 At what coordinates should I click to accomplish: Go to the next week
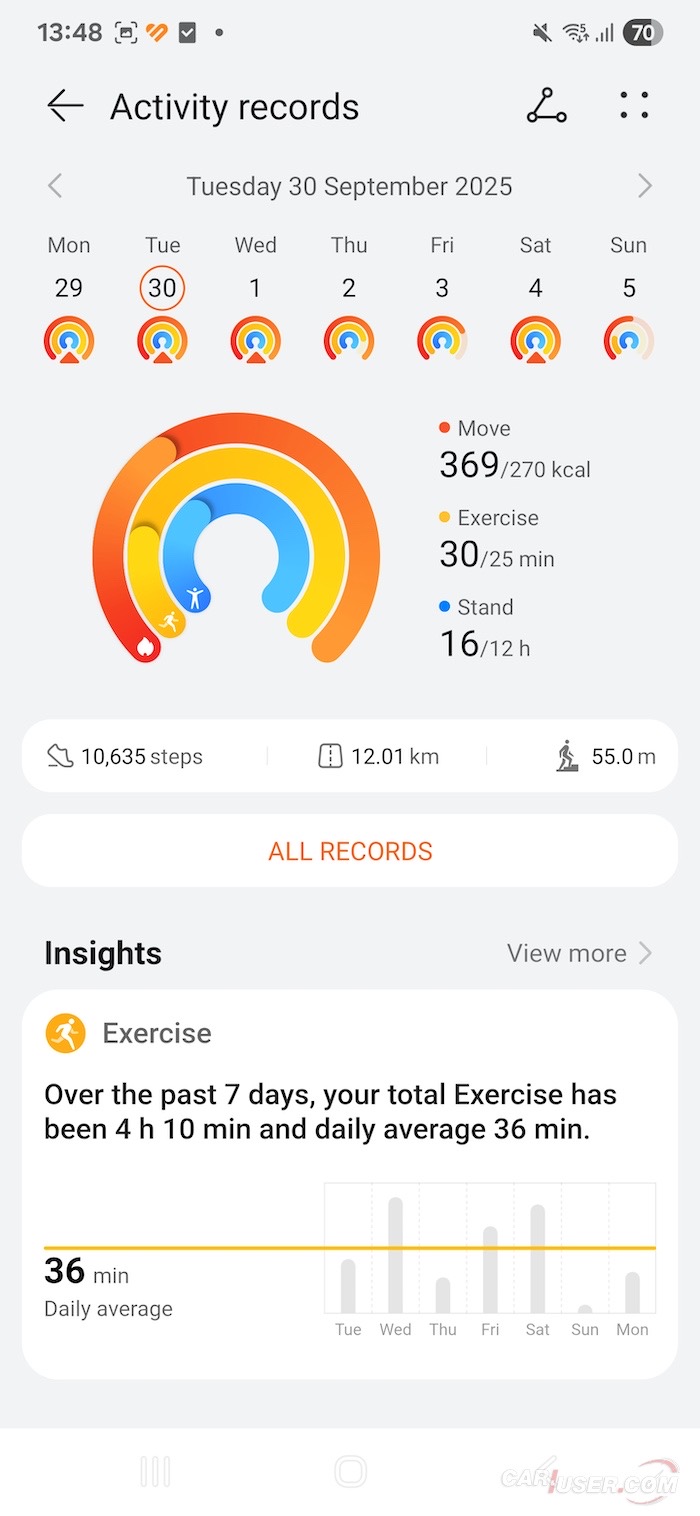click(645, 186)
